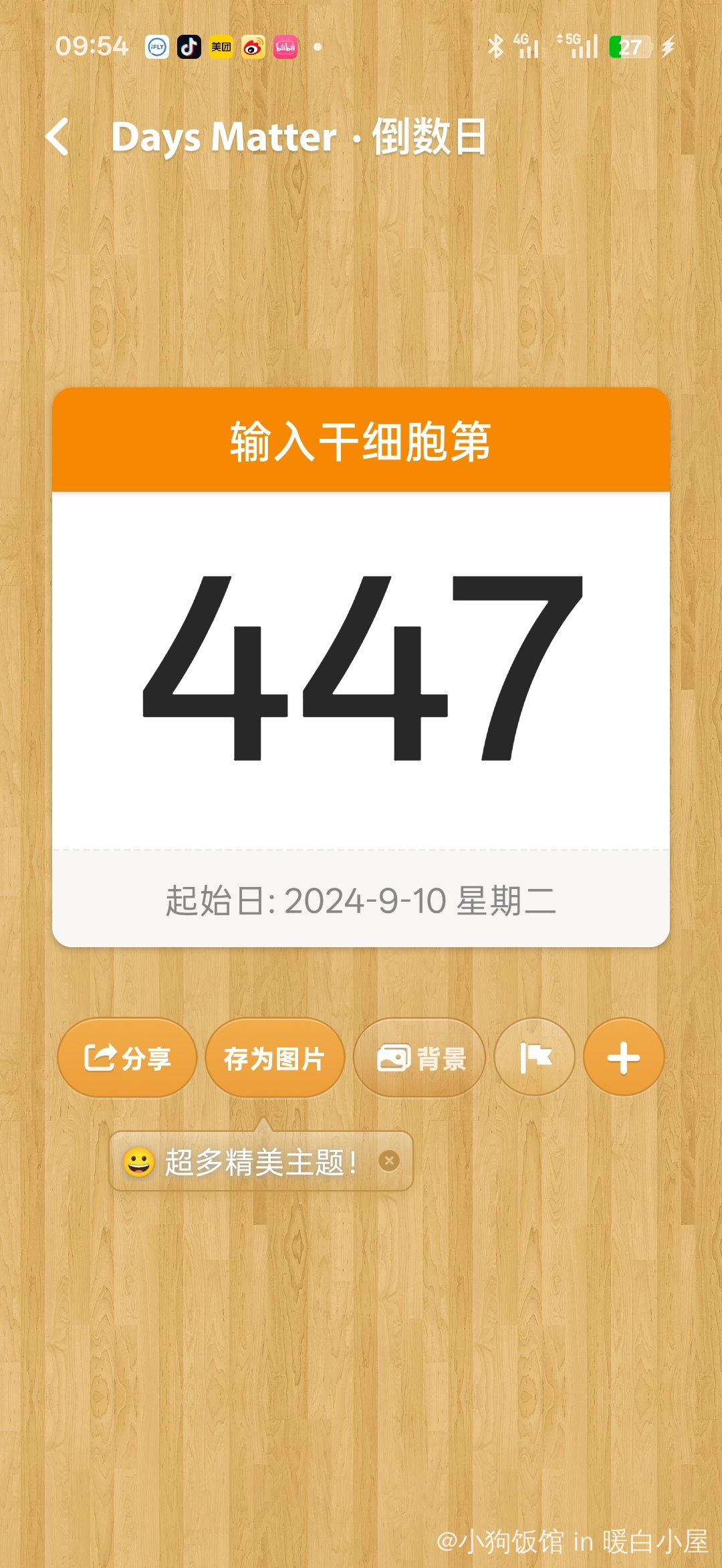Save the card via 存为图片

275,1058
